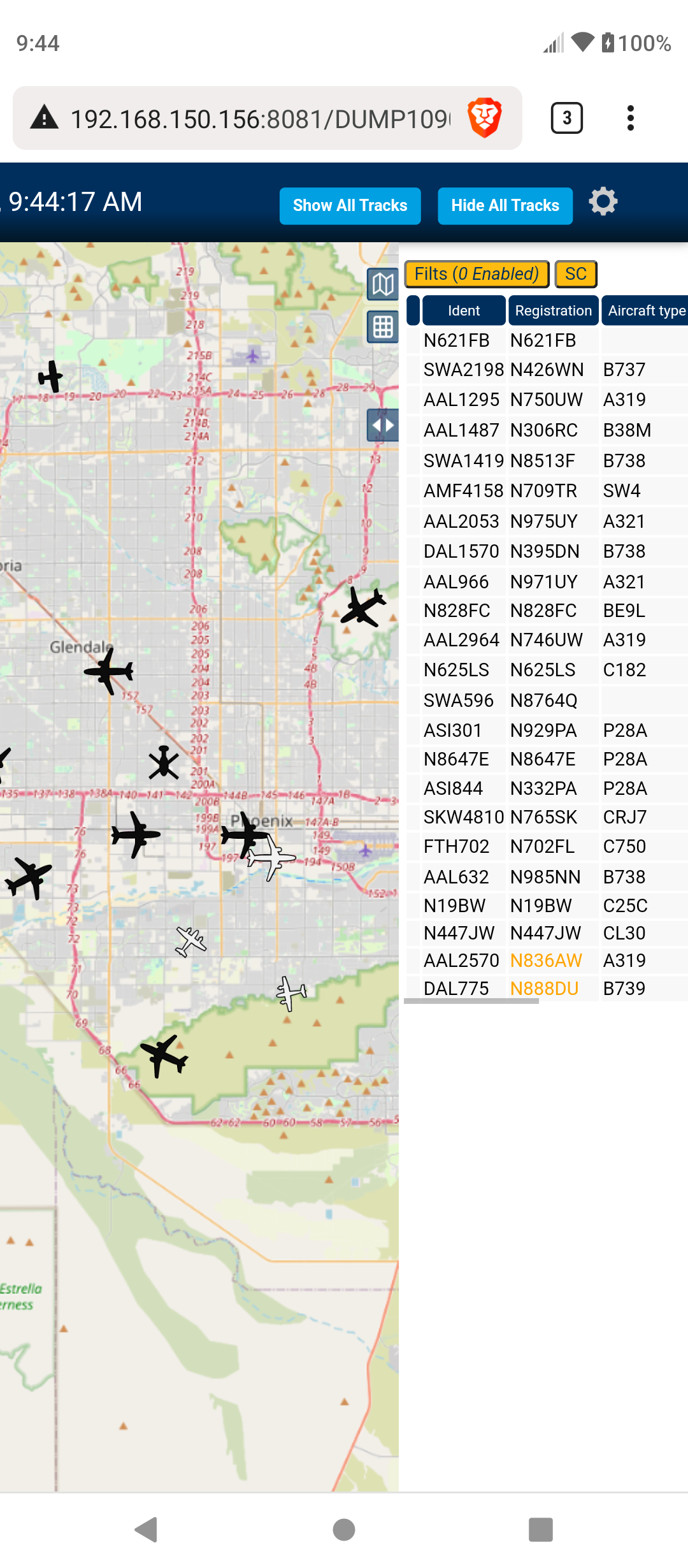Sort table by Ident column
Image resolution: width=688 pixels, height=1568 pixels.
[x=464, y=310]
